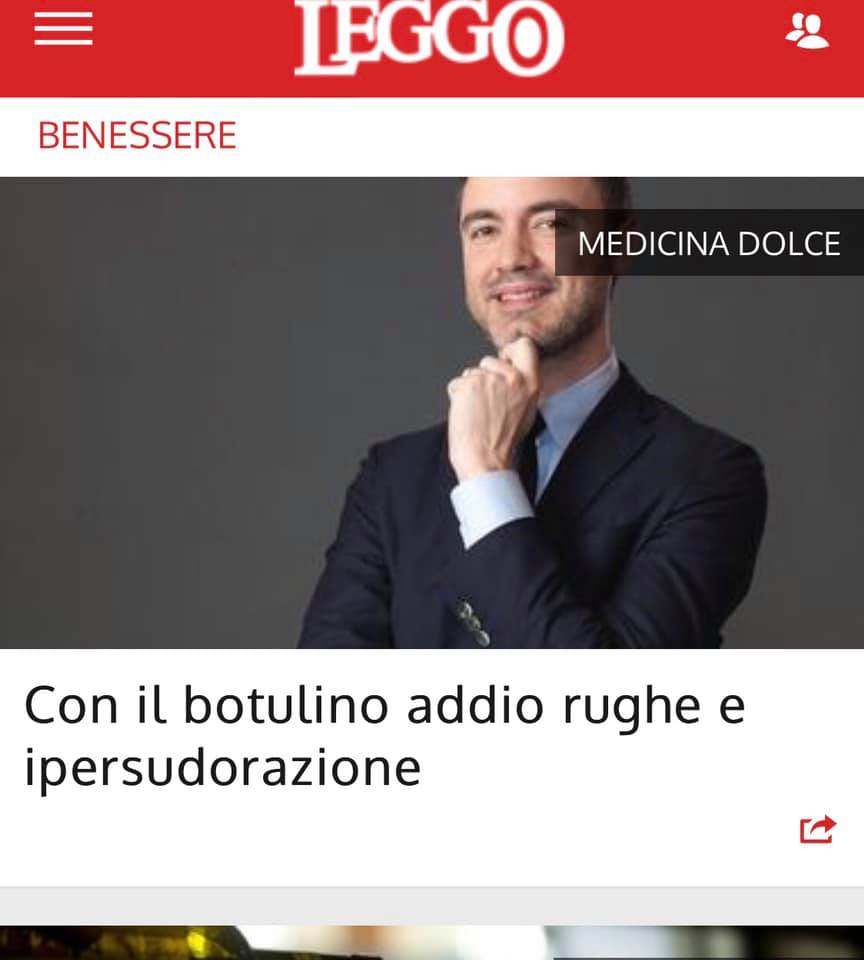The width and height of the screenshot is (864, 960).
Task: Go to the Leggo home logo
Action: pyautogui.click(x=429, y=36)
